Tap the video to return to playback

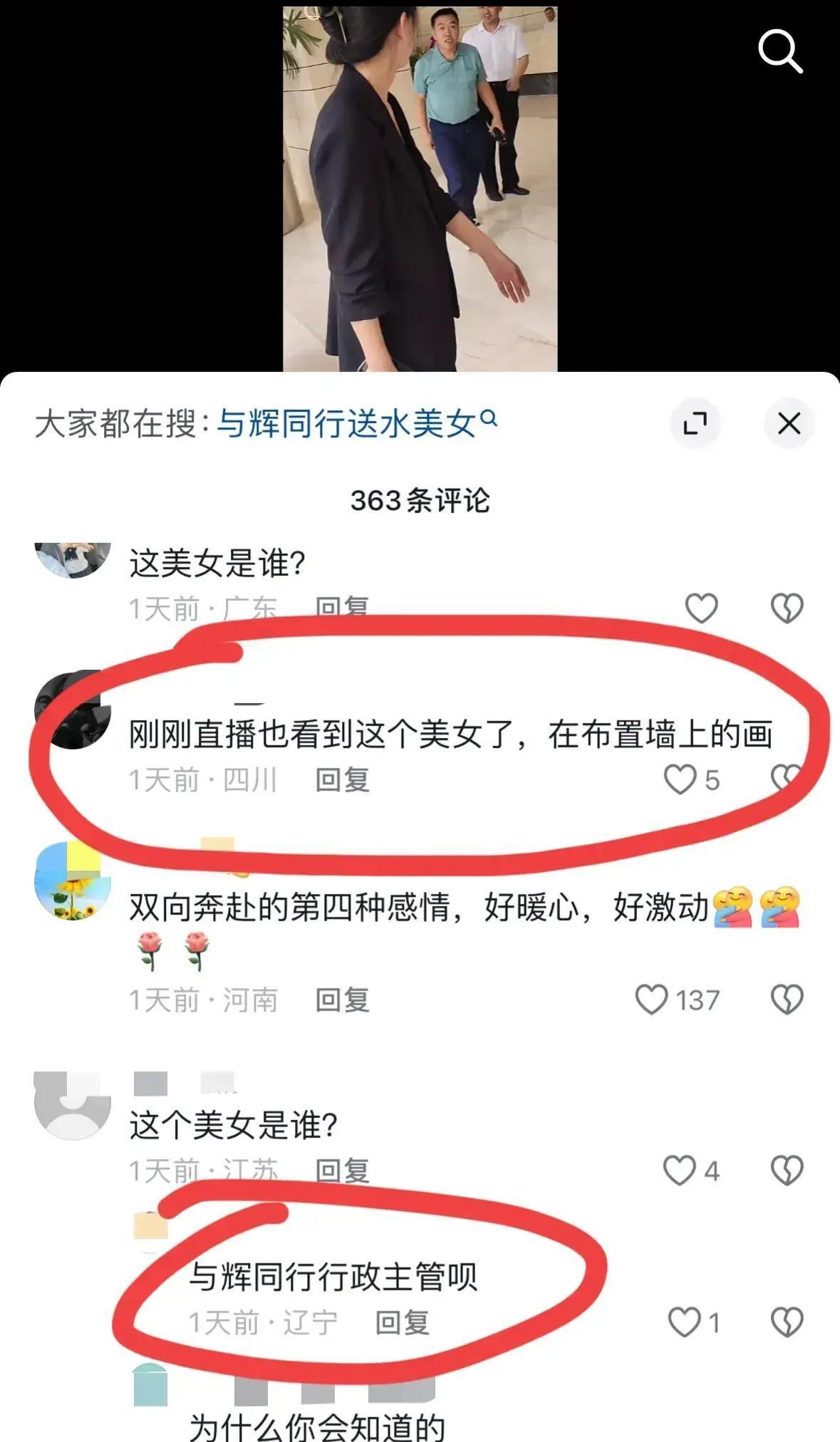420,189
